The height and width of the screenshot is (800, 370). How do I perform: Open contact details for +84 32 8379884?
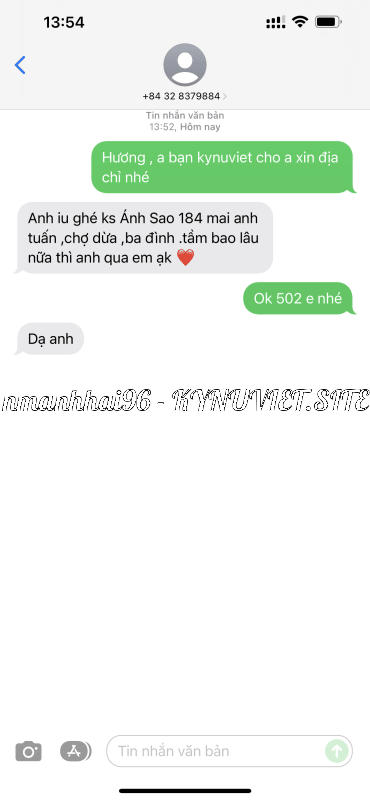tap(185, 72)
